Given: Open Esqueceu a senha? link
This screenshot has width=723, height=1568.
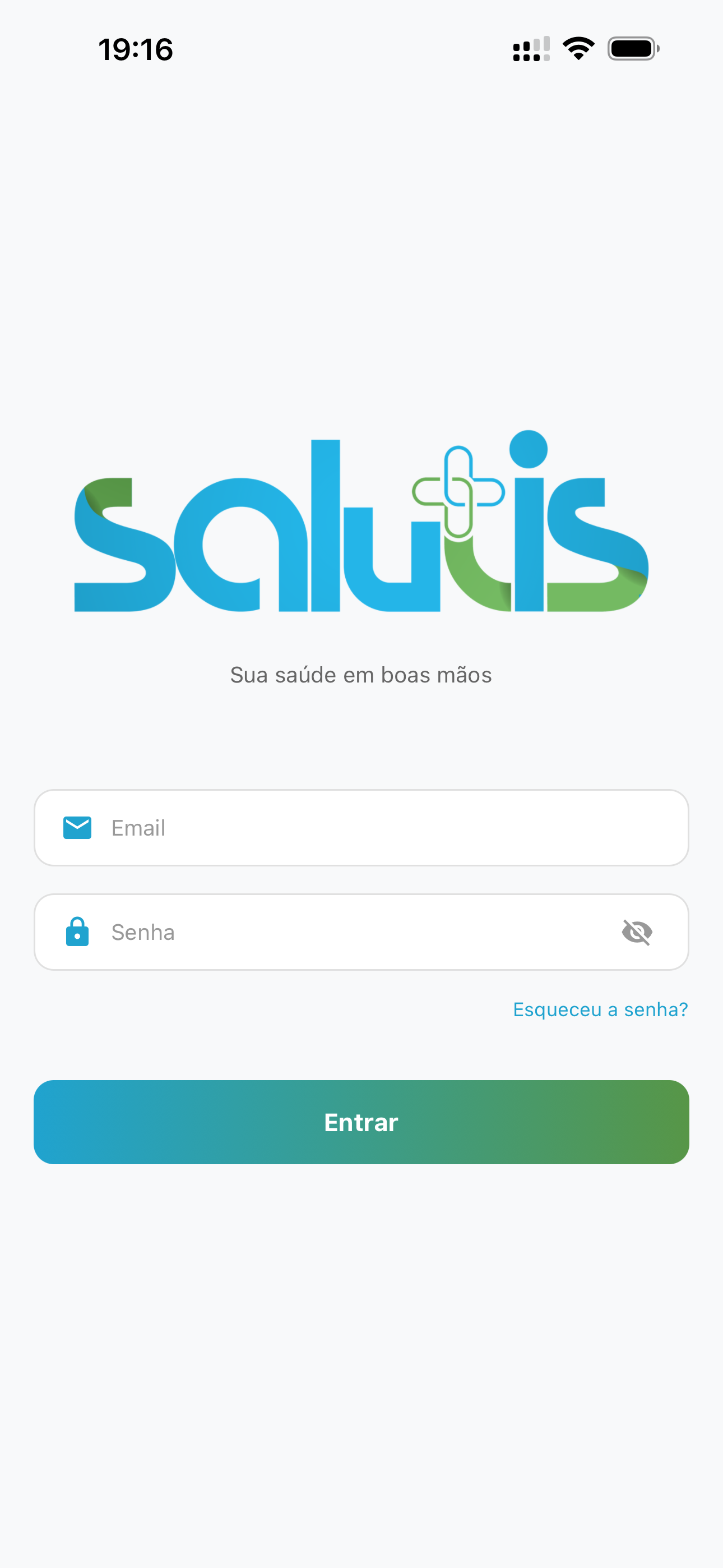Looking at the screenshot, I should pyautogui.click(x=600, y=1009).
